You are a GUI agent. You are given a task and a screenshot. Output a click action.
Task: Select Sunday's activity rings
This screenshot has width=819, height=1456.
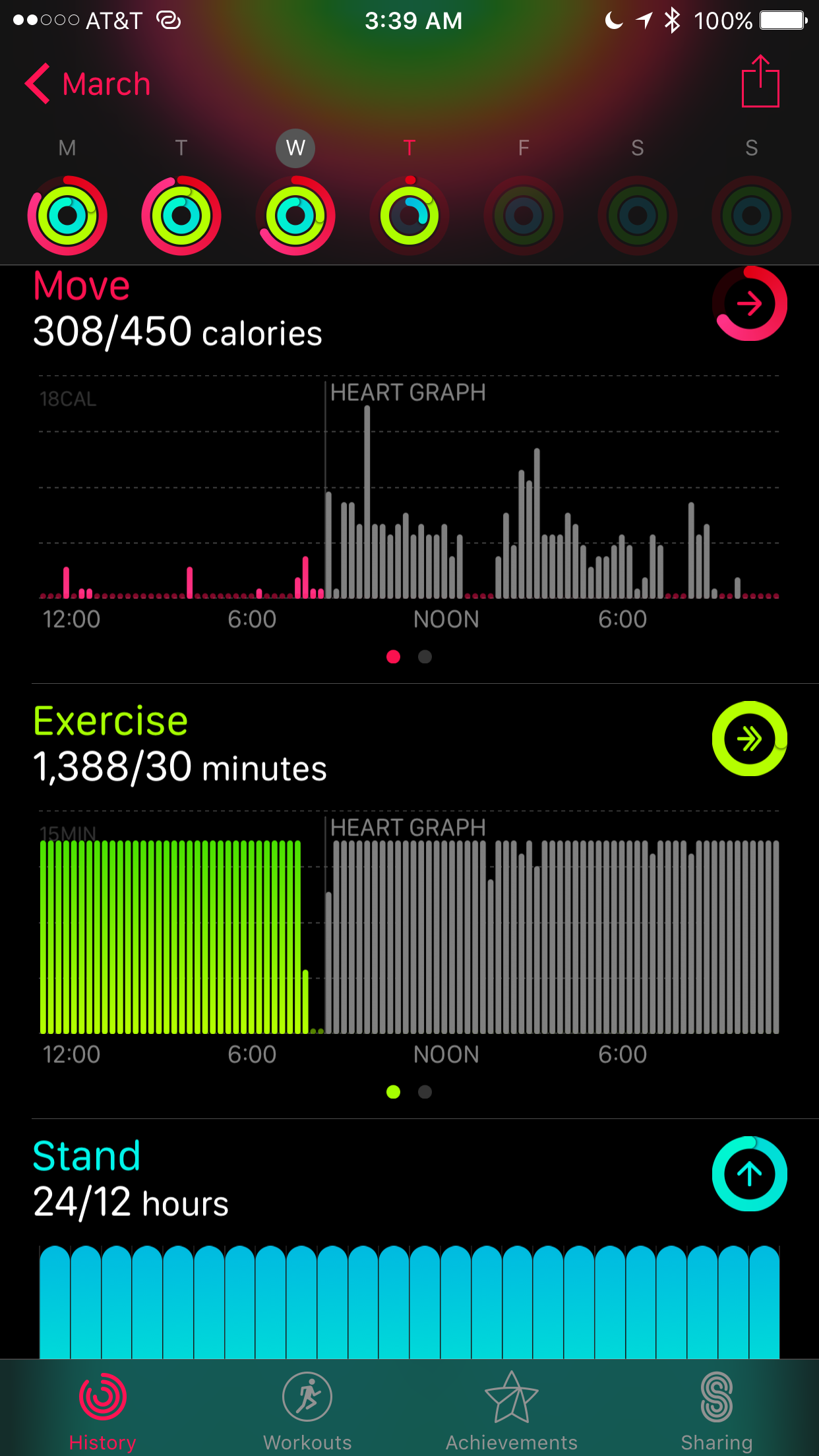coord(752,216)
